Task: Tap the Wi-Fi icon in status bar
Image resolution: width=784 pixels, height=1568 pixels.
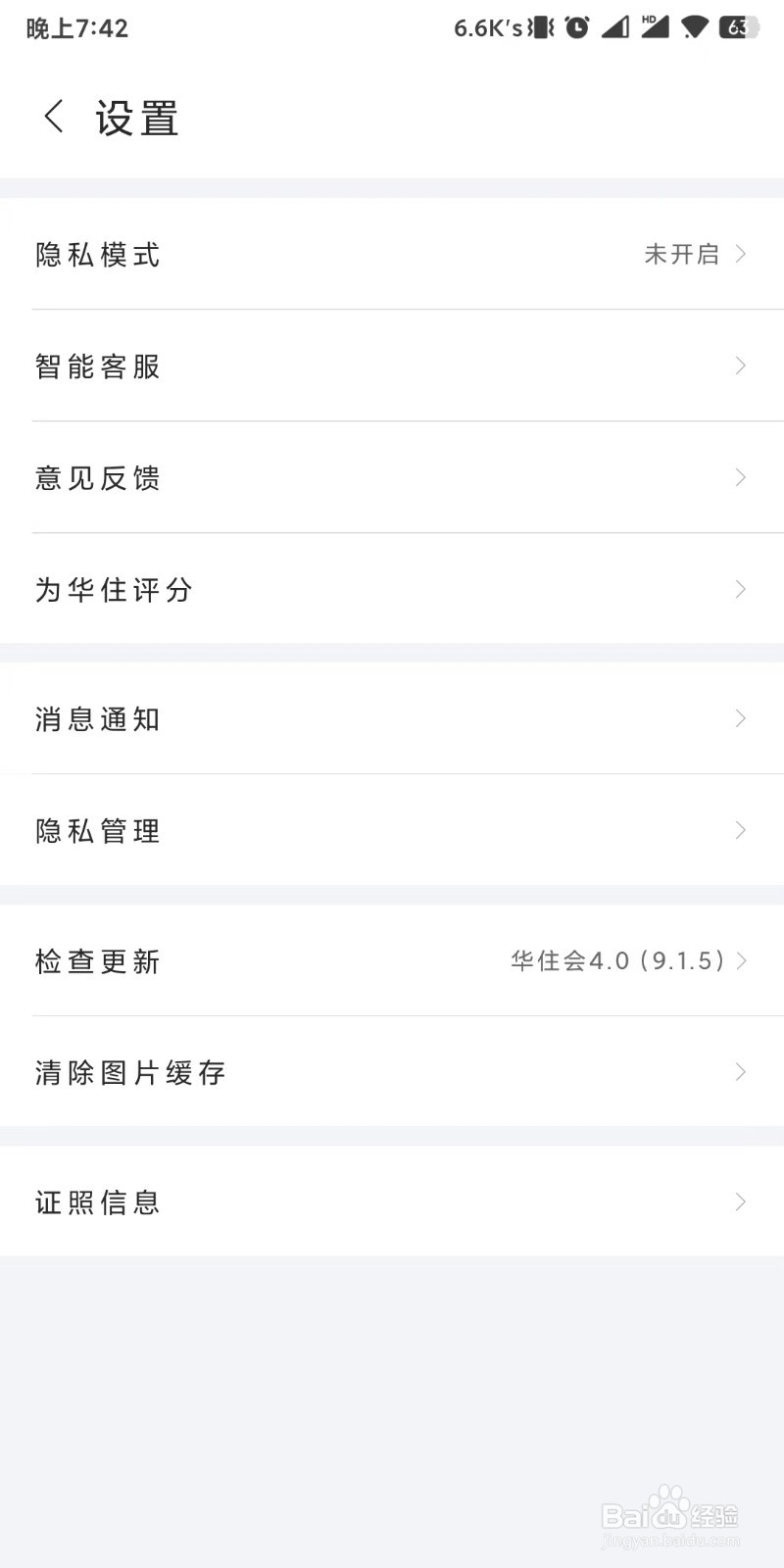Action: (x=693, y=26)
